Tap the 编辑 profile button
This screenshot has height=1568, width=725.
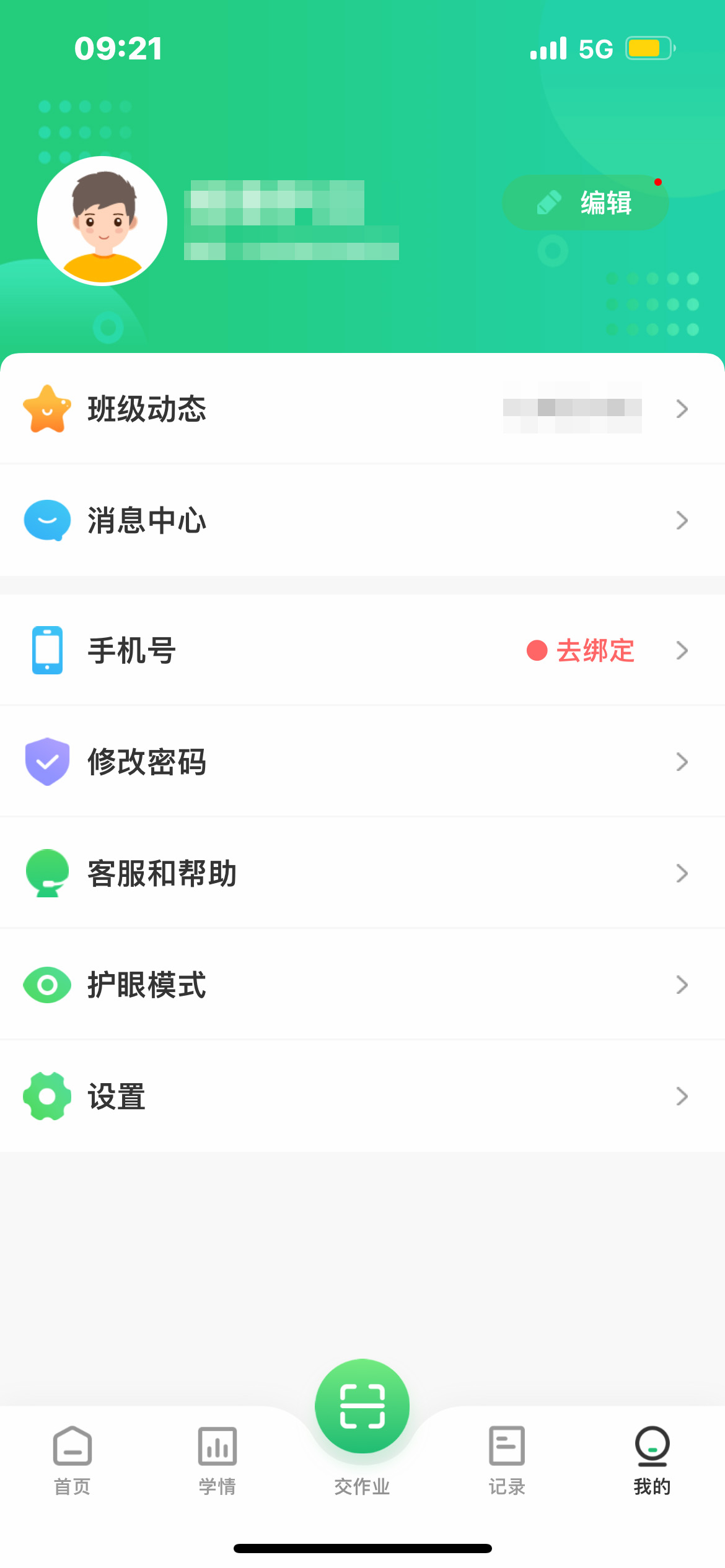click(x=585, y=203)
